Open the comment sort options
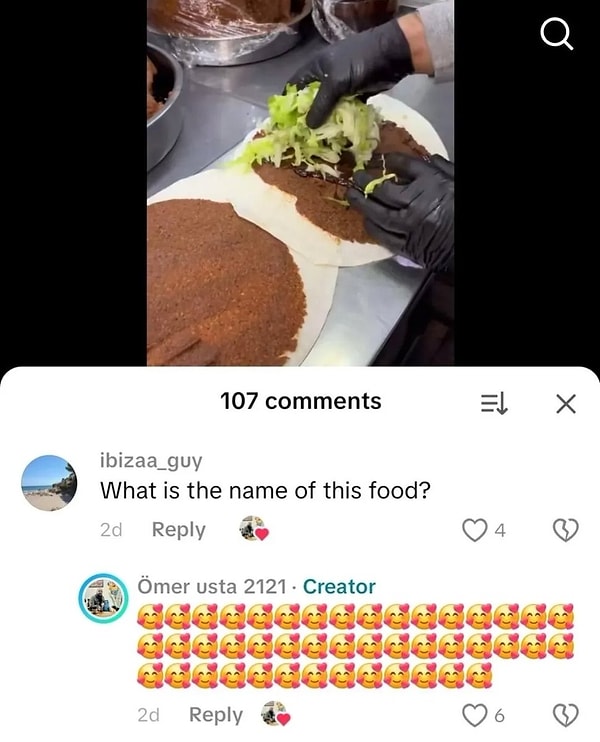 tap(495, 403)
